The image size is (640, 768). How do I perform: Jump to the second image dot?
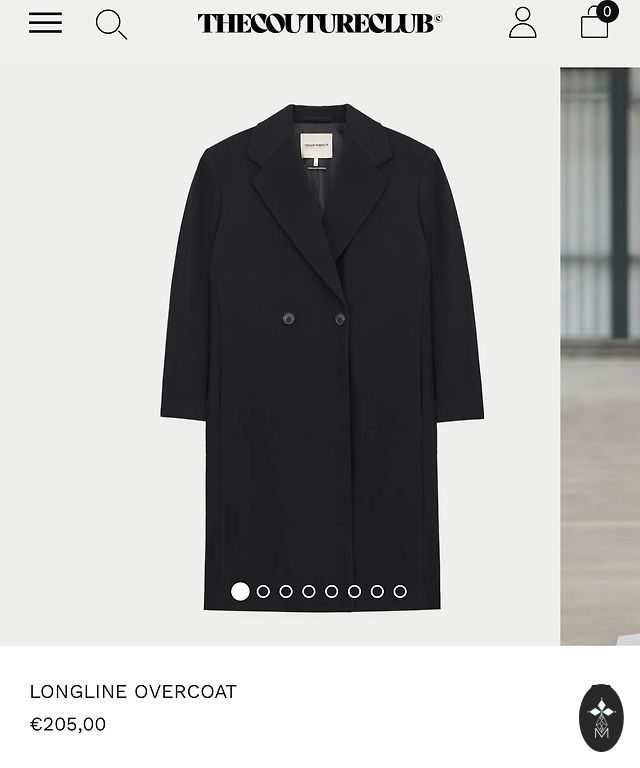pyautogui.click(x=263, y=592)
